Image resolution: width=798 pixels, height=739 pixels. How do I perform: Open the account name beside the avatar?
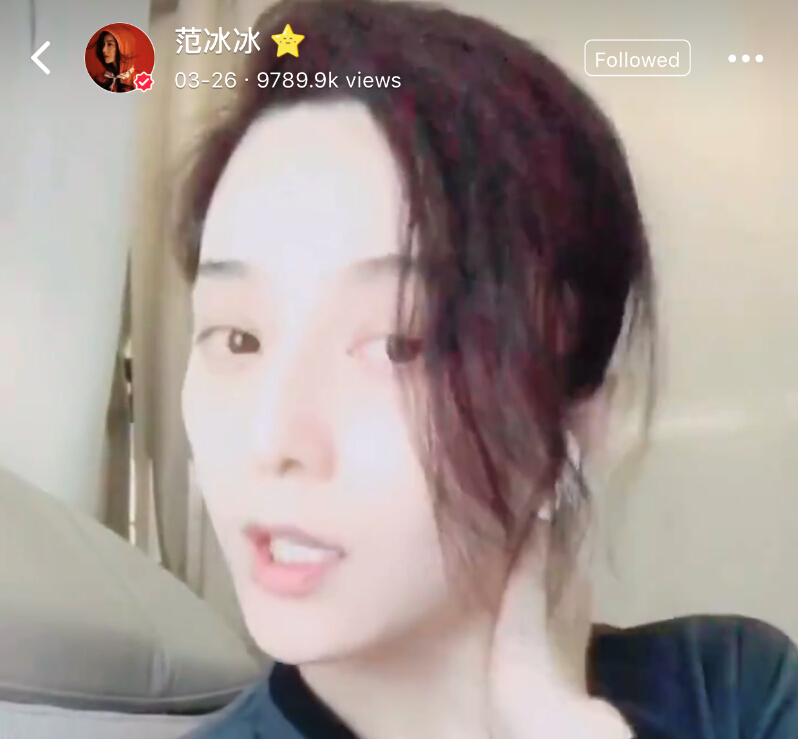point(217,40)
